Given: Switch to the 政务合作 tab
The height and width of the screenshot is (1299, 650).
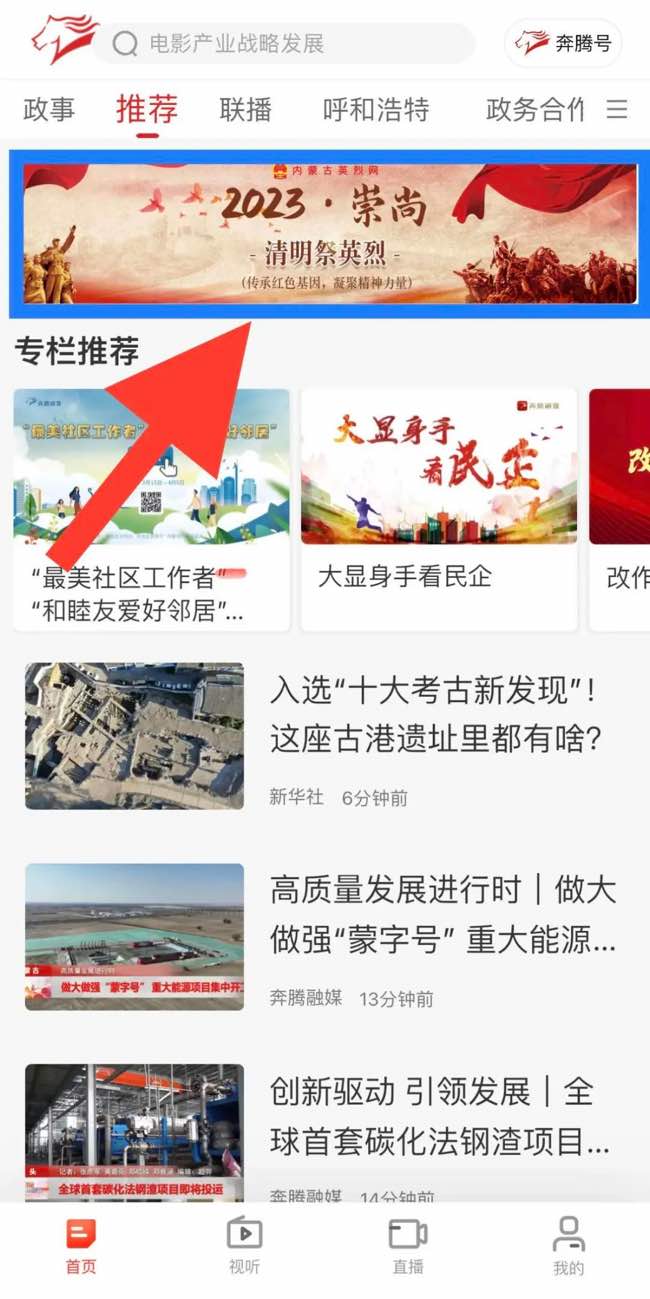Looking at the screenshot, I should (535, 109).
